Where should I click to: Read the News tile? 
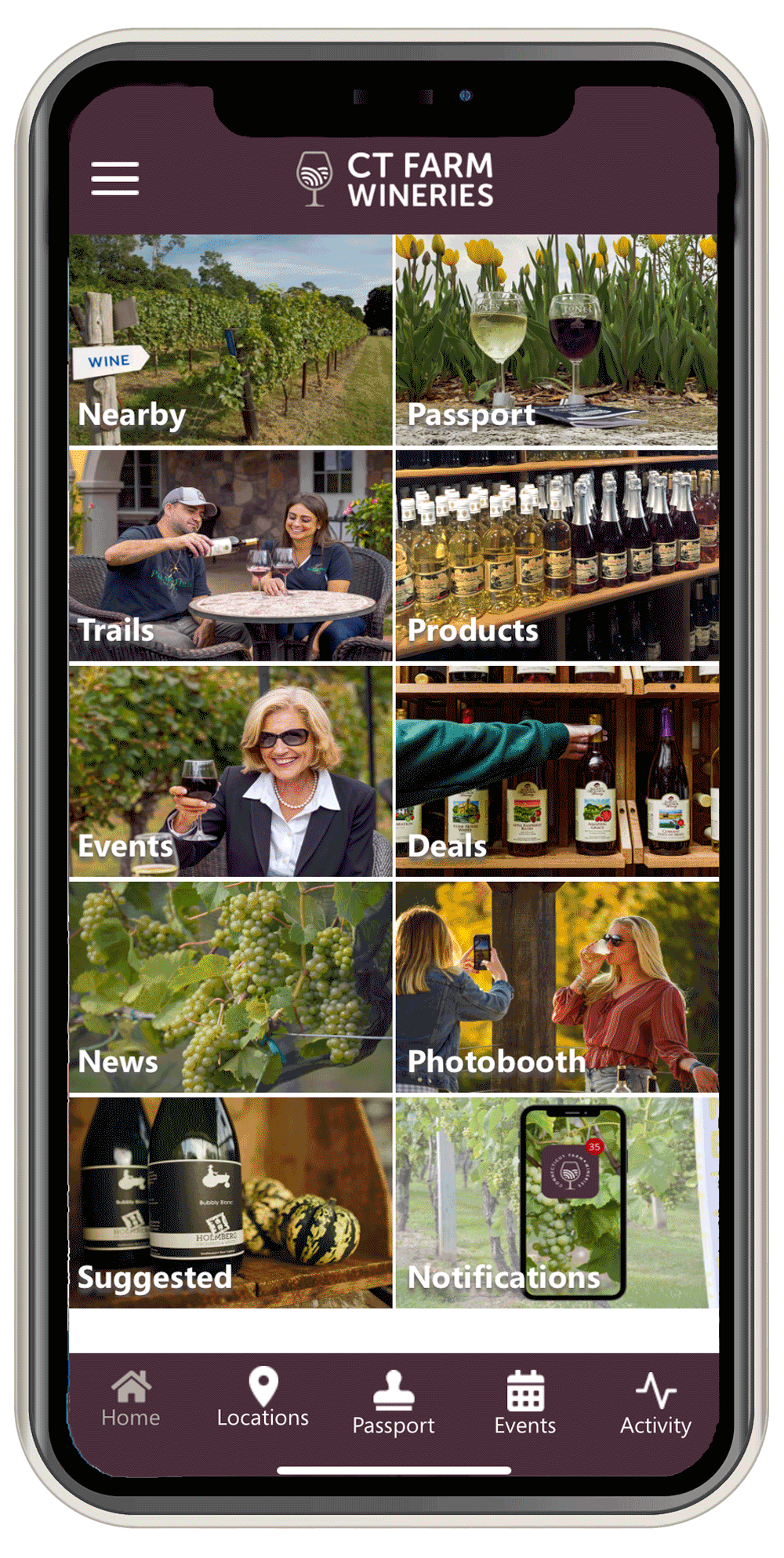[x=230, y=988]
